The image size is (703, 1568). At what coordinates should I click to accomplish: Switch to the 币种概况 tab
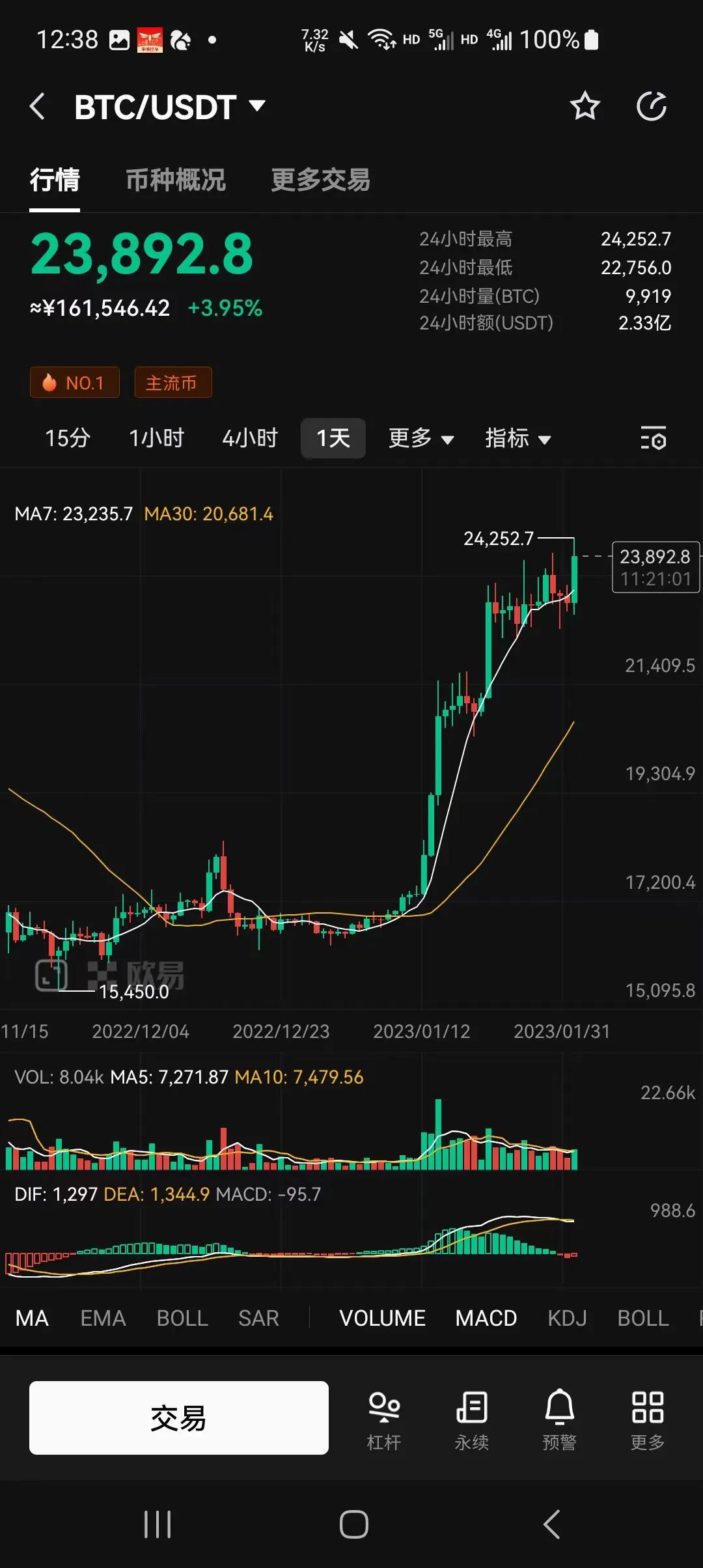point(176,180)
